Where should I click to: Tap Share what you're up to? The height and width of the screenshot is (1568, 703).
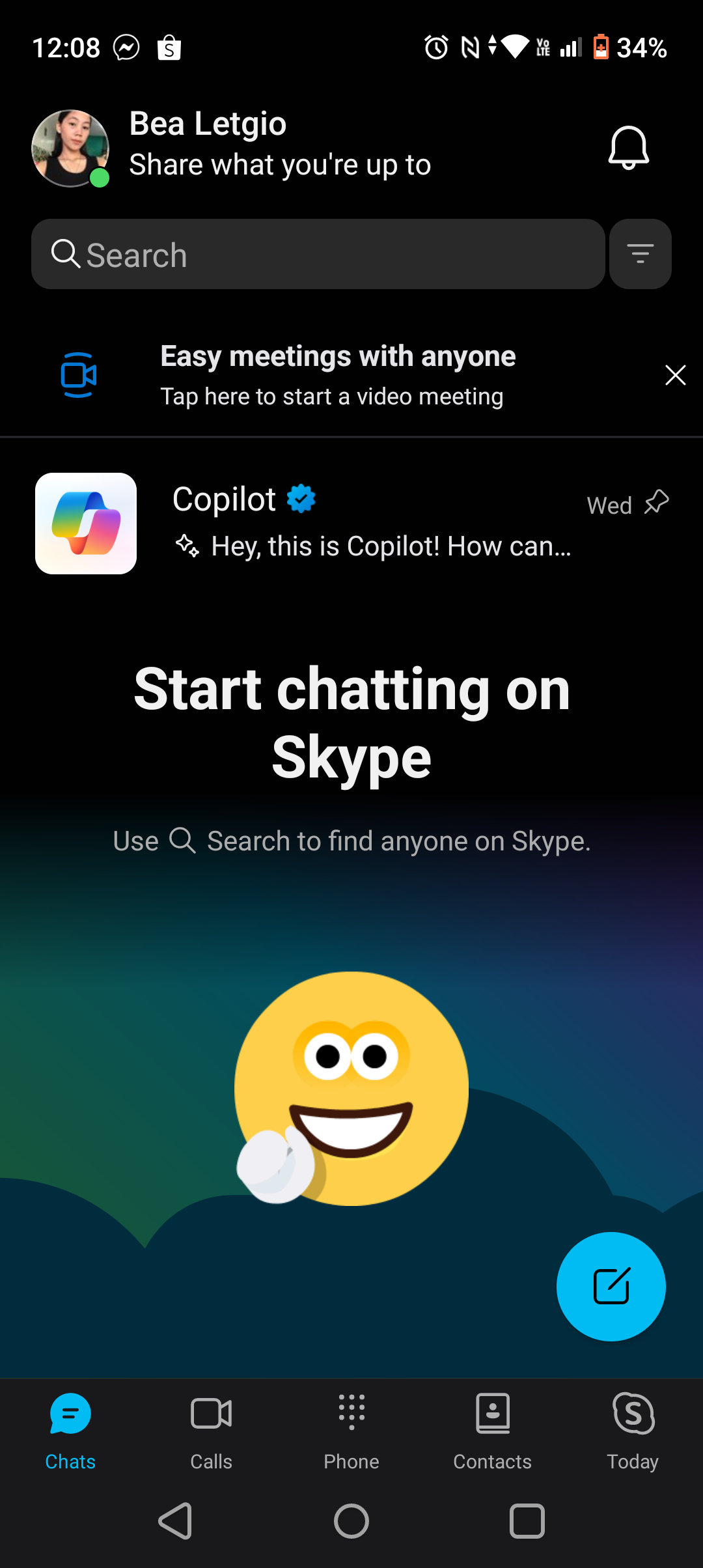tap(280, 165)
